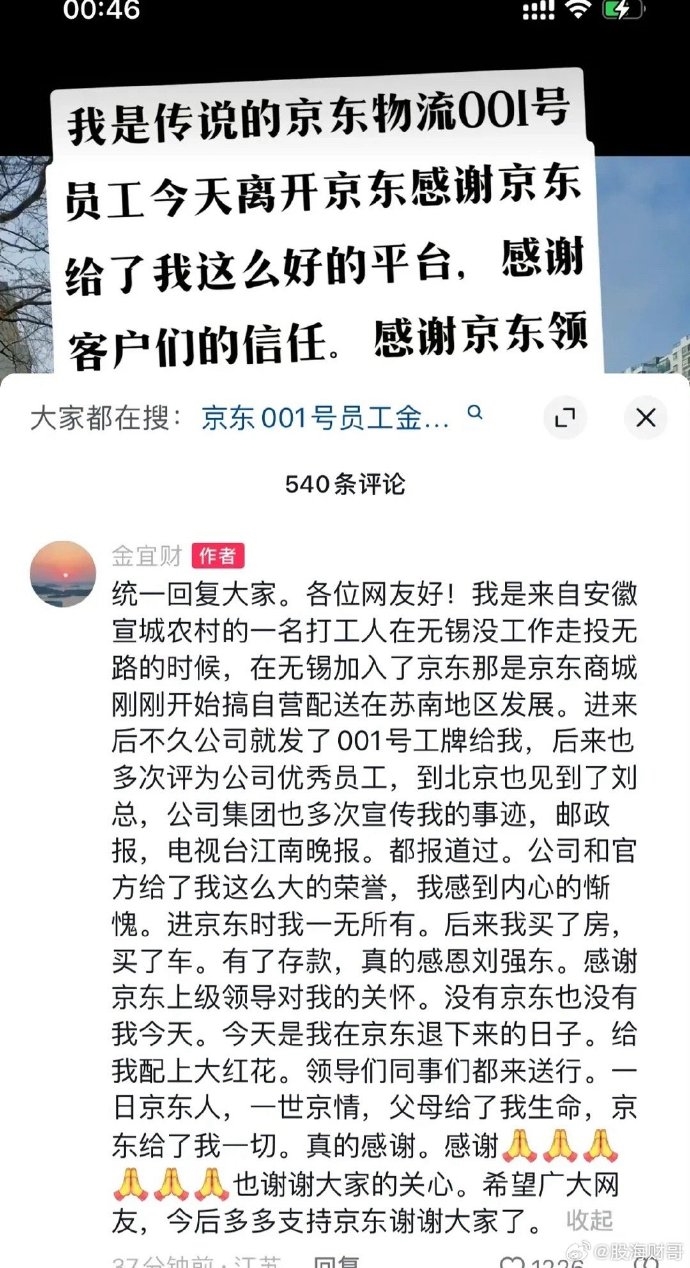
Task: Collapse the comment with 收起
Action: tap(589, 1219)
